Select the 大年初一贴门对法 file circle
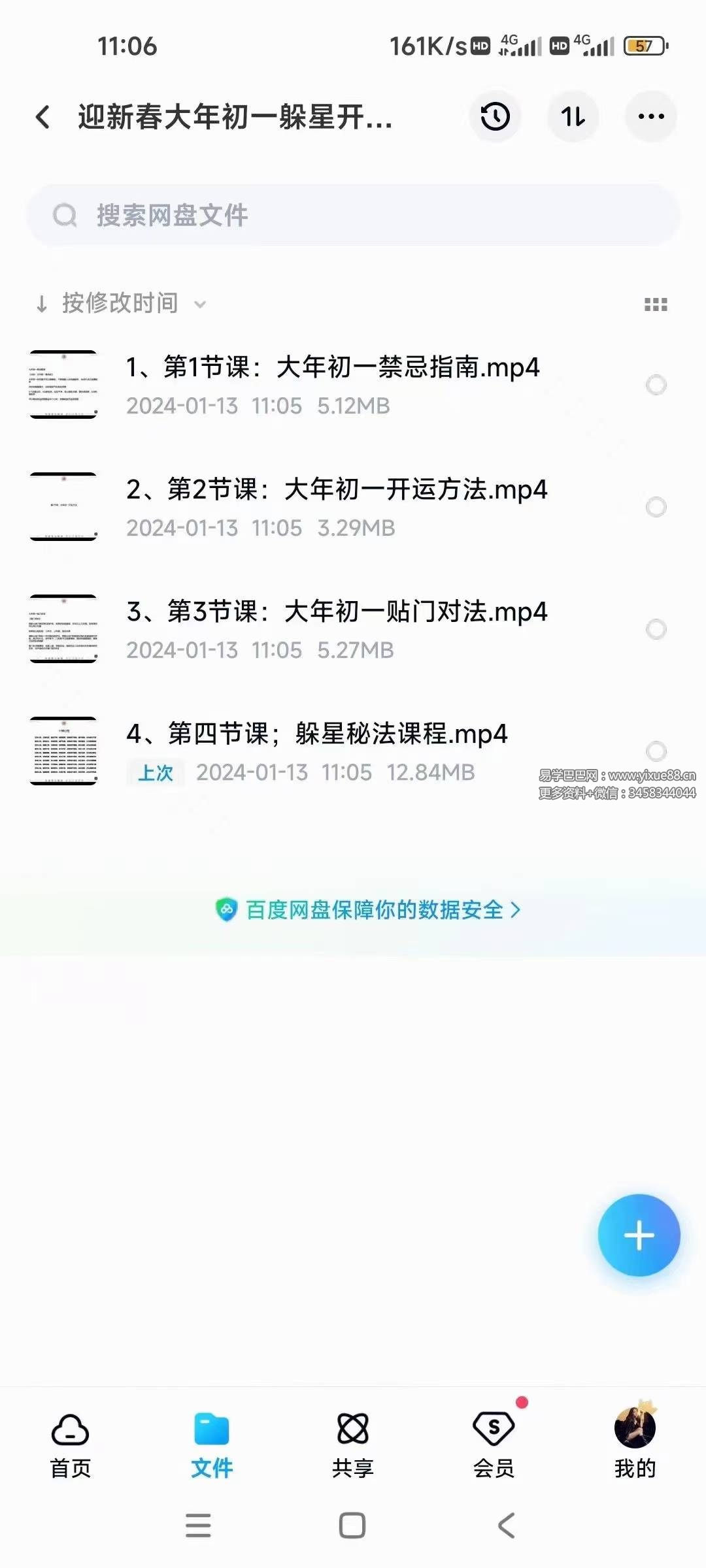706x1568 pixels. [656, 629]
